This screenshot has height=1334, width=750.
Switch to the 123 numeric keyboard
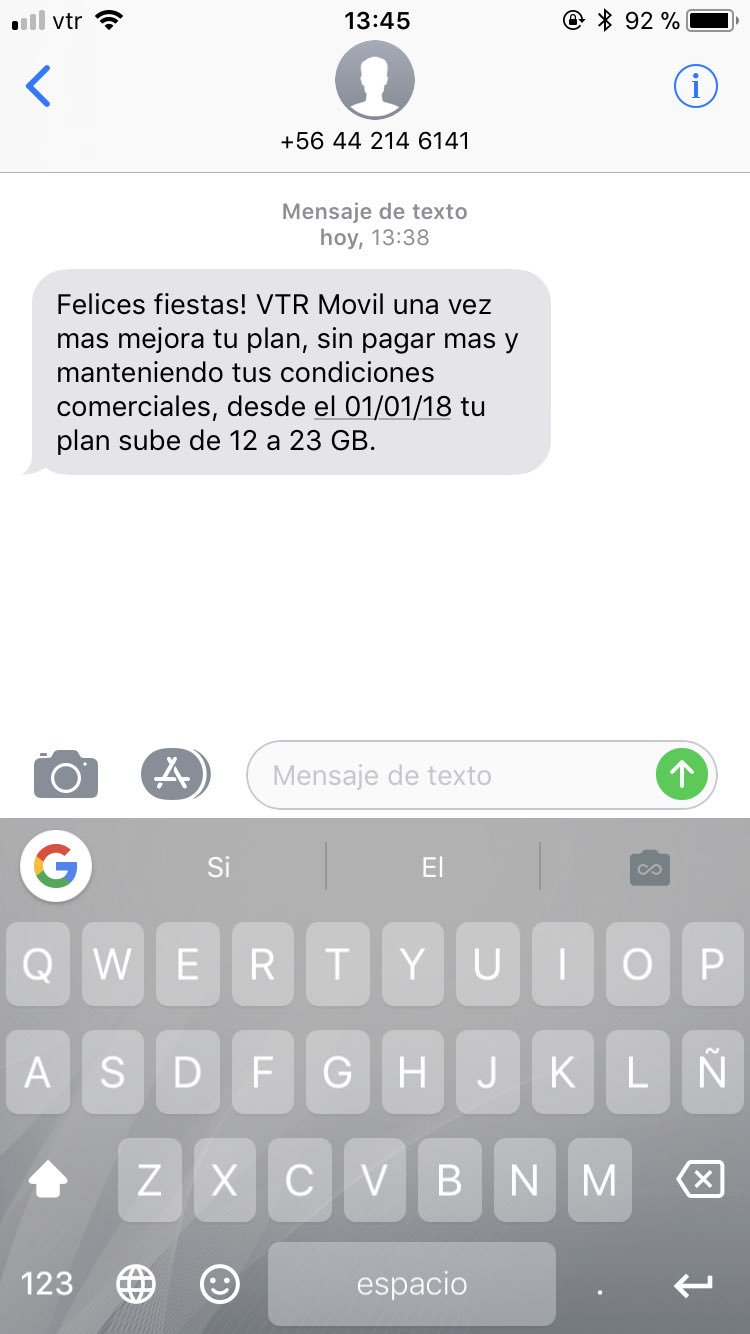tap(47, 1284)
